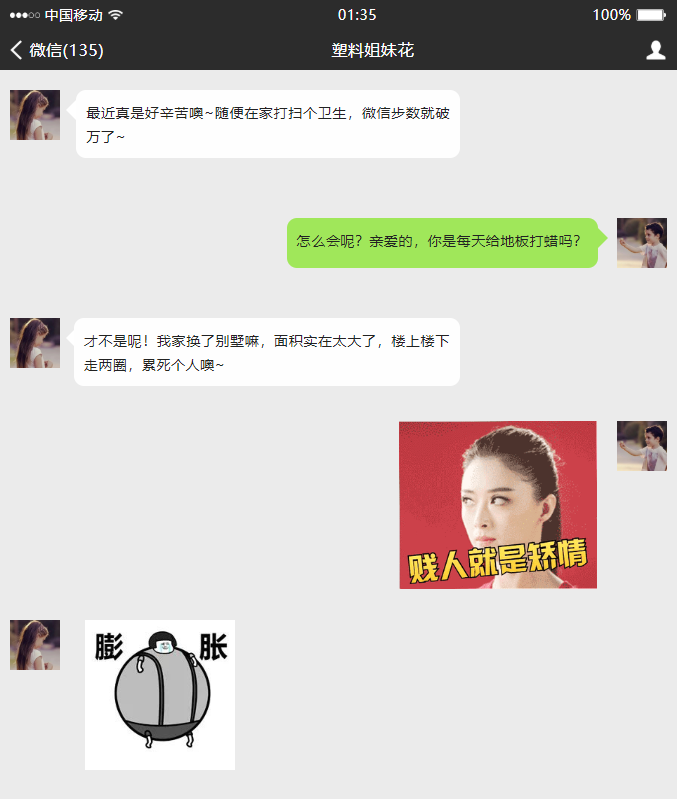Tap the avatar beside 怎么会呢 green message
Screen dimensions: 680x799
coord(641,243)
